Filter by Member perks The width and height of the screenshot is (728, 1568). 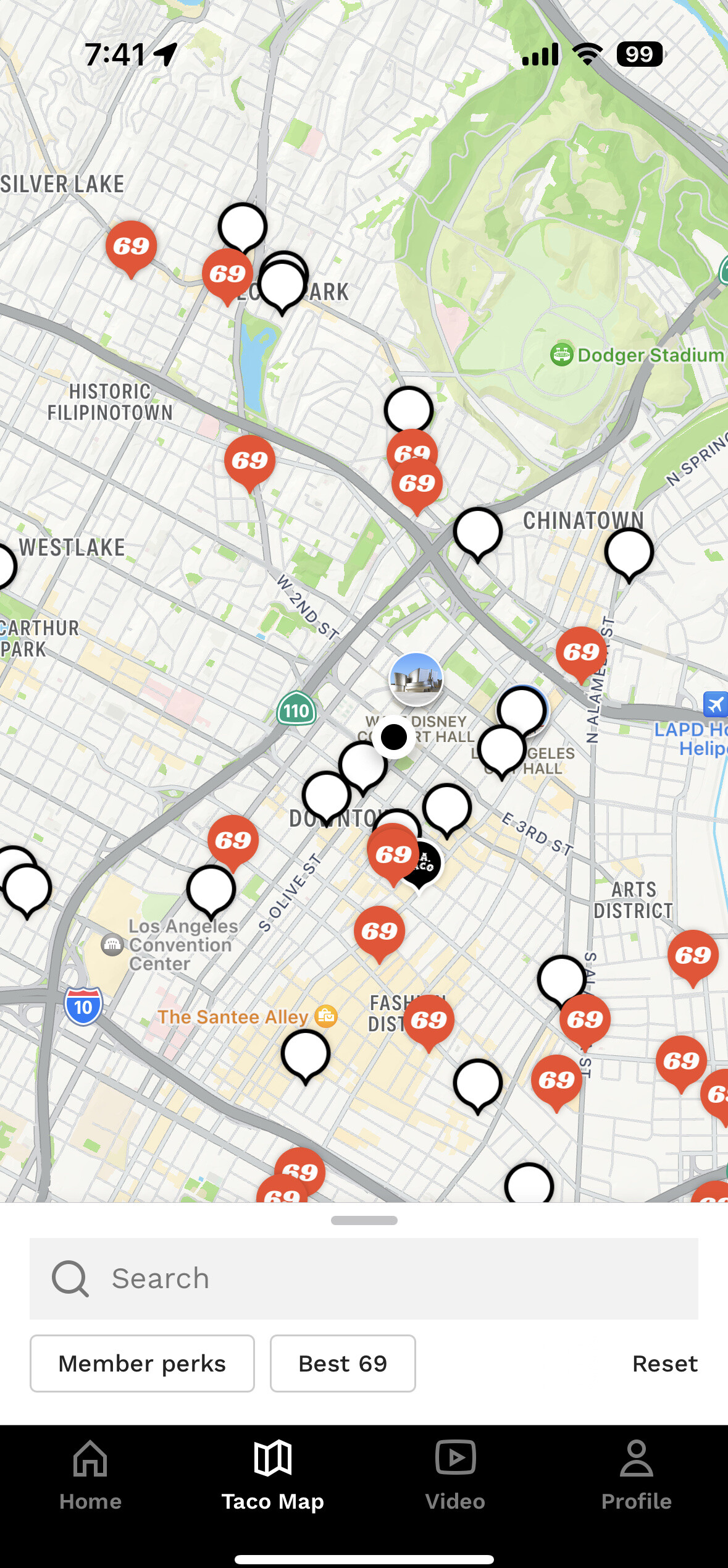coord(142,1363)
